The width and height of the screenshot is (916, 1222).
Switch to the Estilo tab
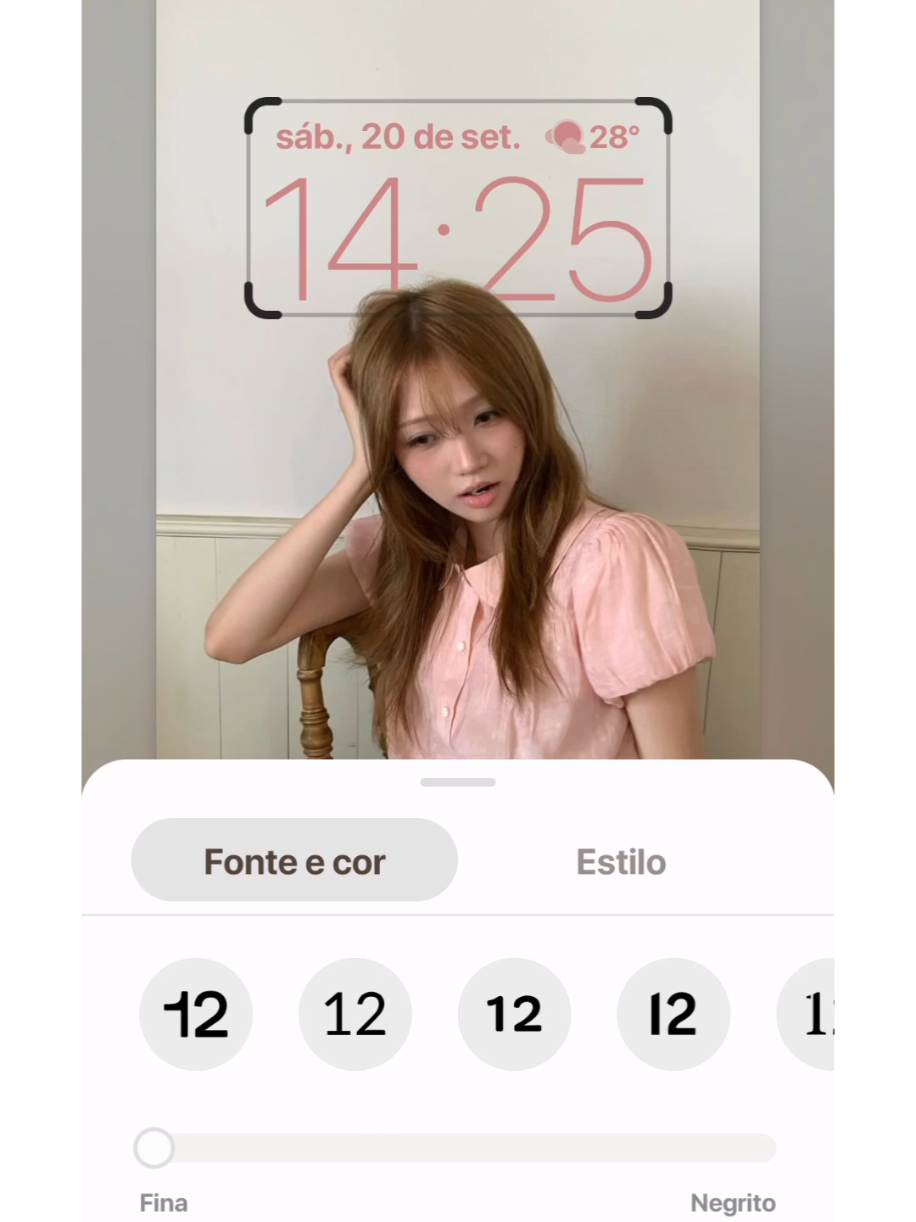(x=621, y=861)
